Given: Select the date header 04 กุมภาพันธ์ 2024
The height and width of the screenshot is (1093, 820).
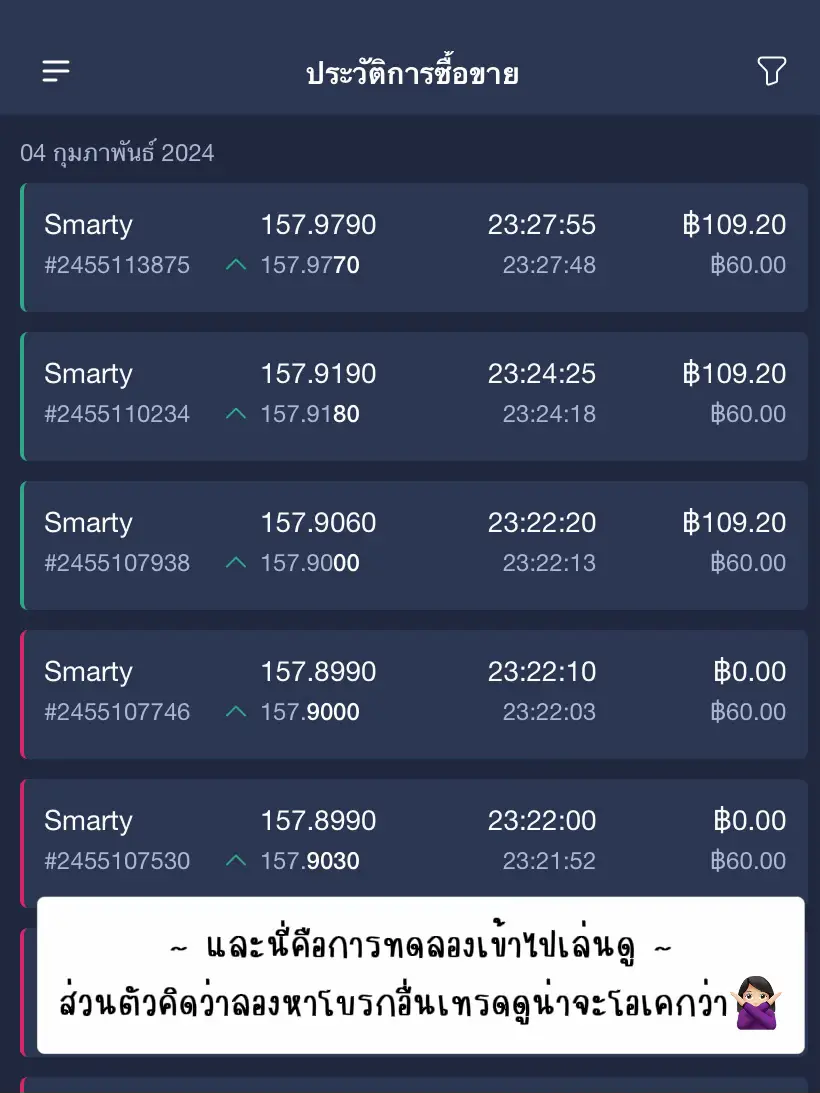Looking at the screenshot, I should pos(118,152).
